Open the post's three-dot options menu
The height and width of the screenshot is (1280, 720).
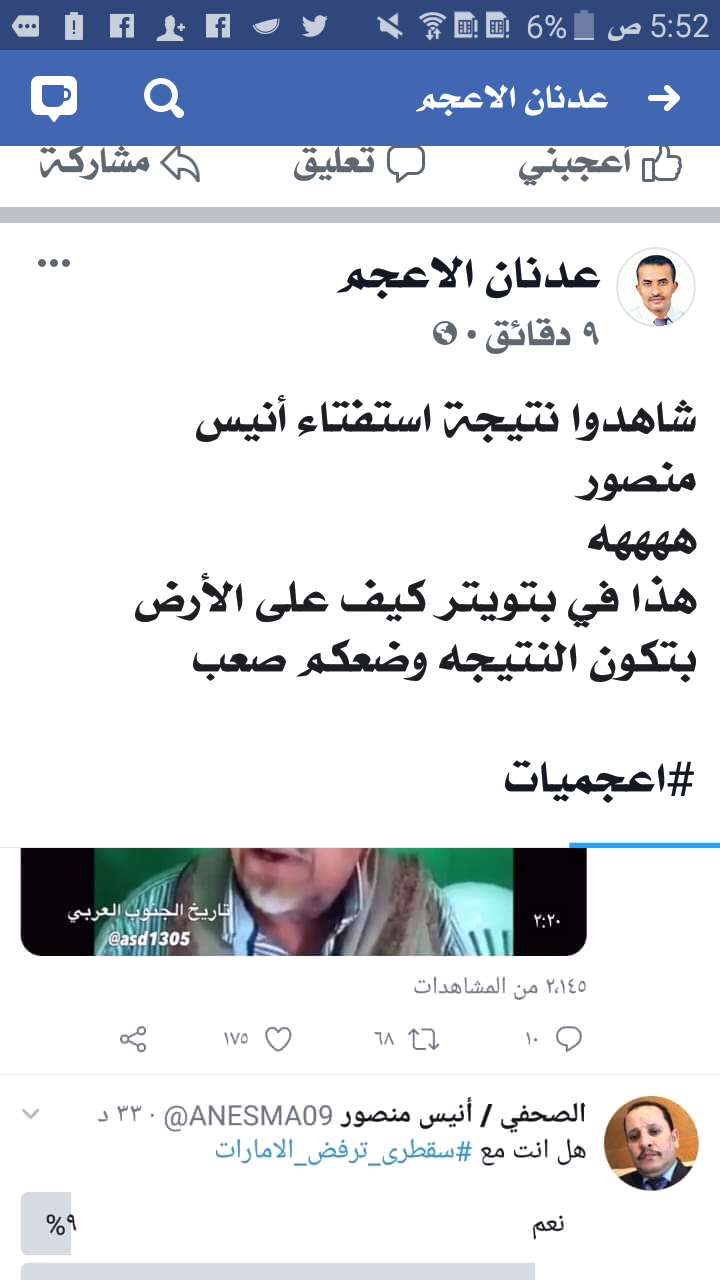click(x=54, y=263)
